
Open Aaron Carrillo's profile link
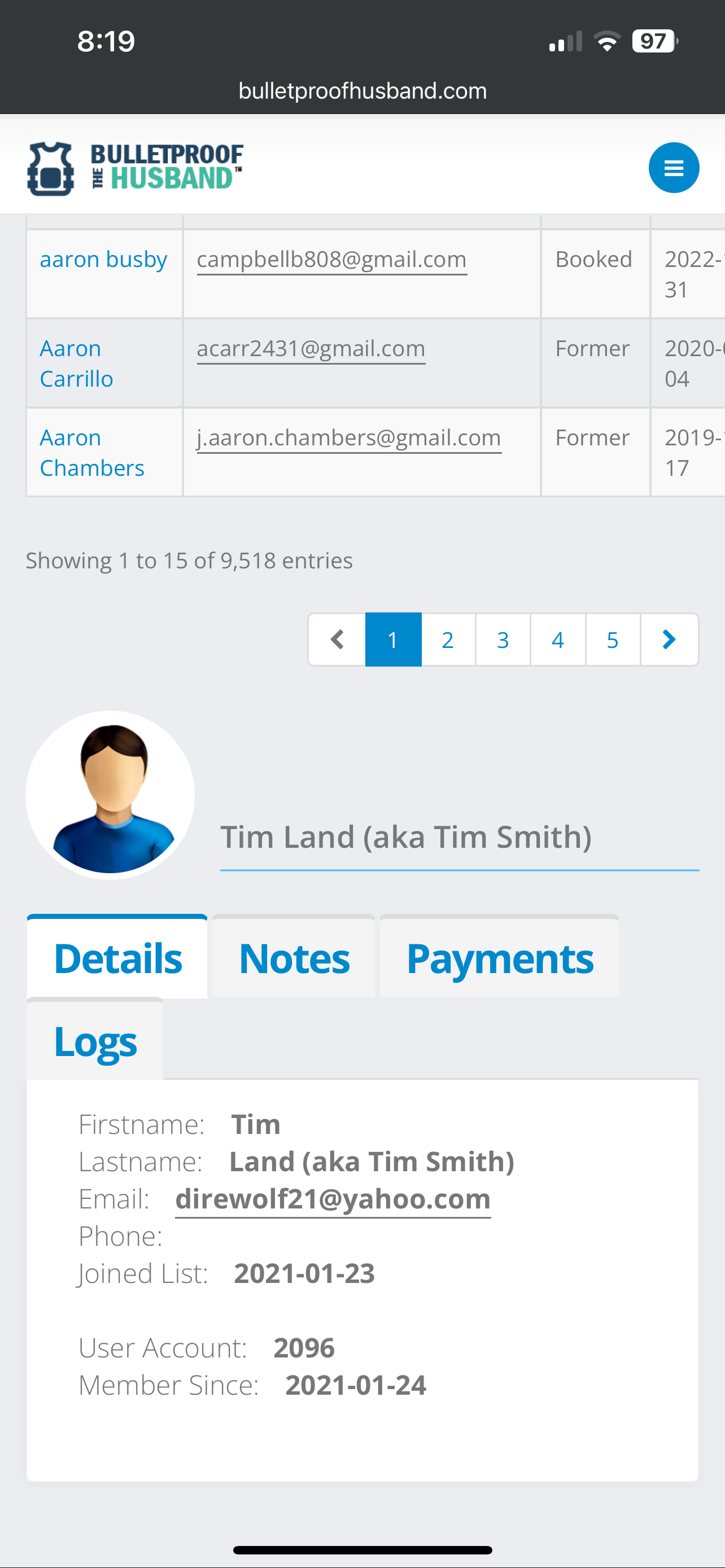pos(76,363)
